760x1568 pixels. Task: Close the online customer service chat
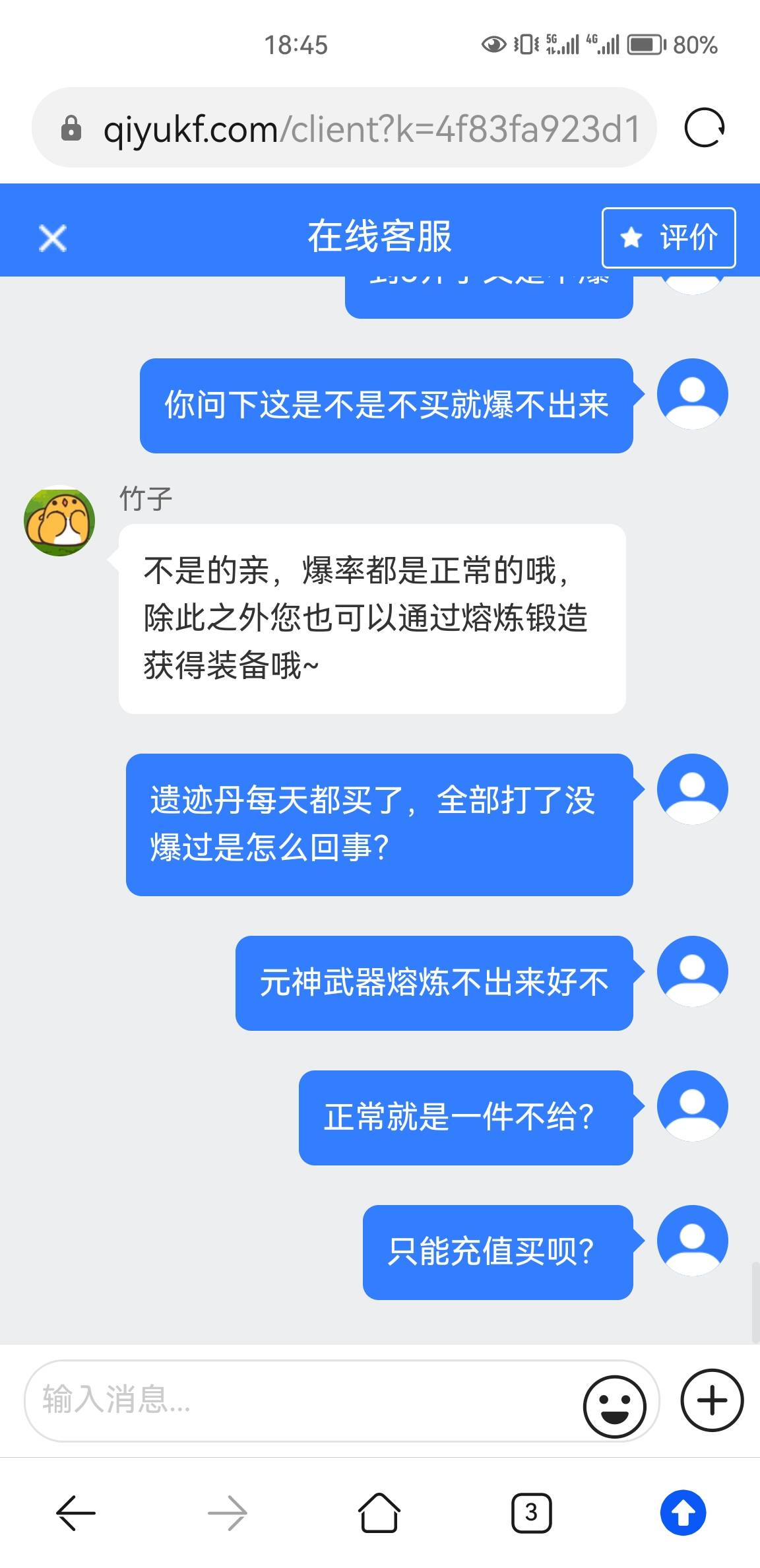coord(53,238)
